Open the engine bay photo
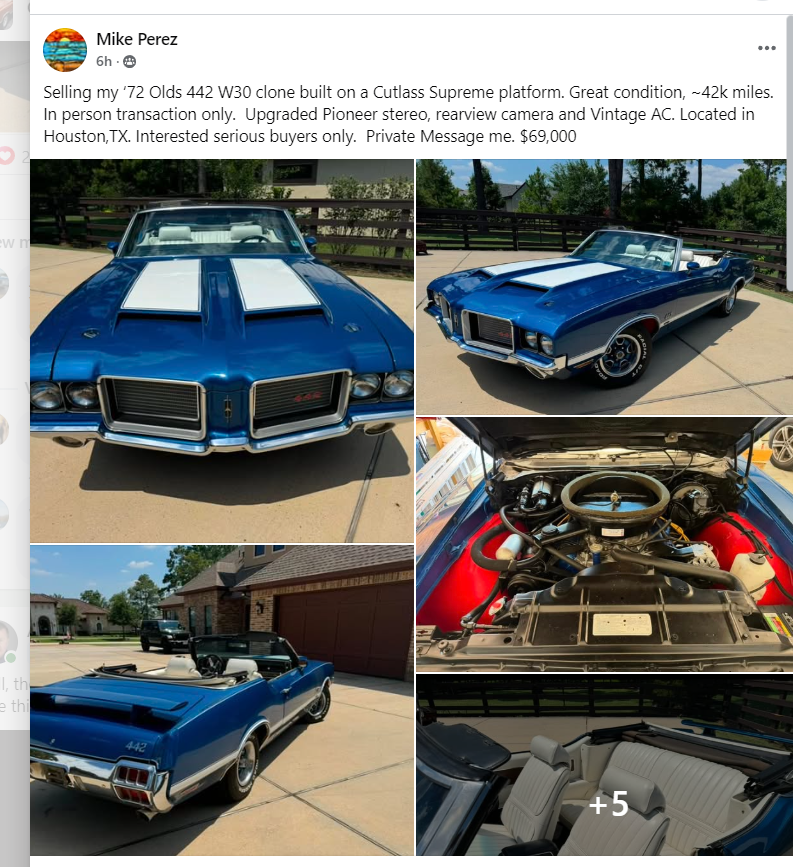This screenshot has width=793, height=867. [x=603, y=543]
